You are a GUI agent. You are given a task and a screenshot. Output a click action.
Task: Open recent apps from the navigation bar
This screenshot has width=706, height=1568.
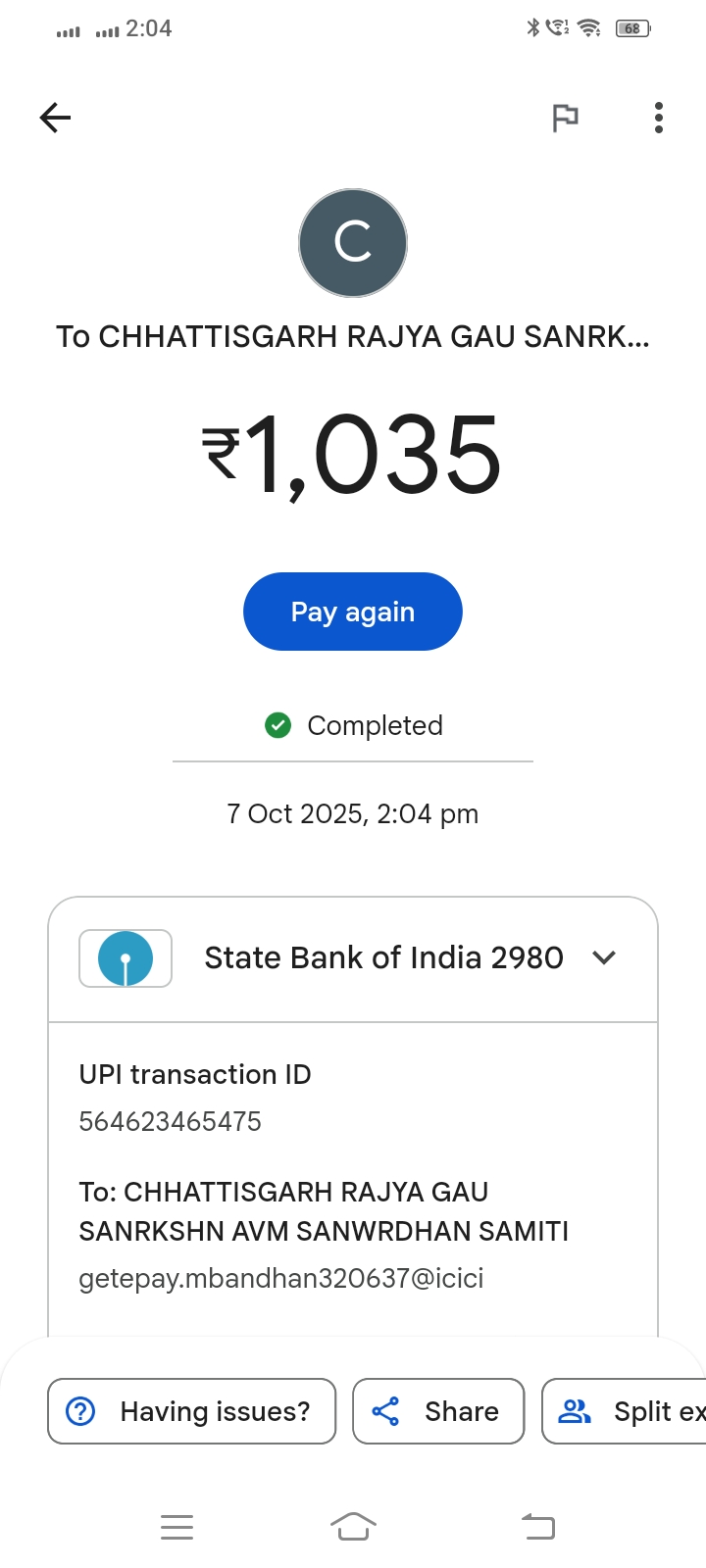[x=176, y=1526]
